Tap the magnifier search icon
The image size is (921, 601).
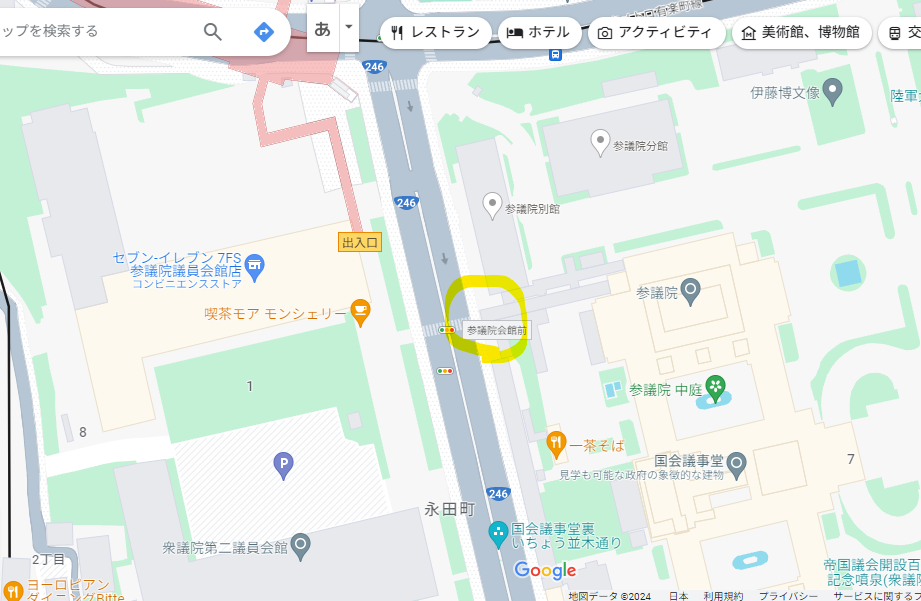(x=213, y=31)
